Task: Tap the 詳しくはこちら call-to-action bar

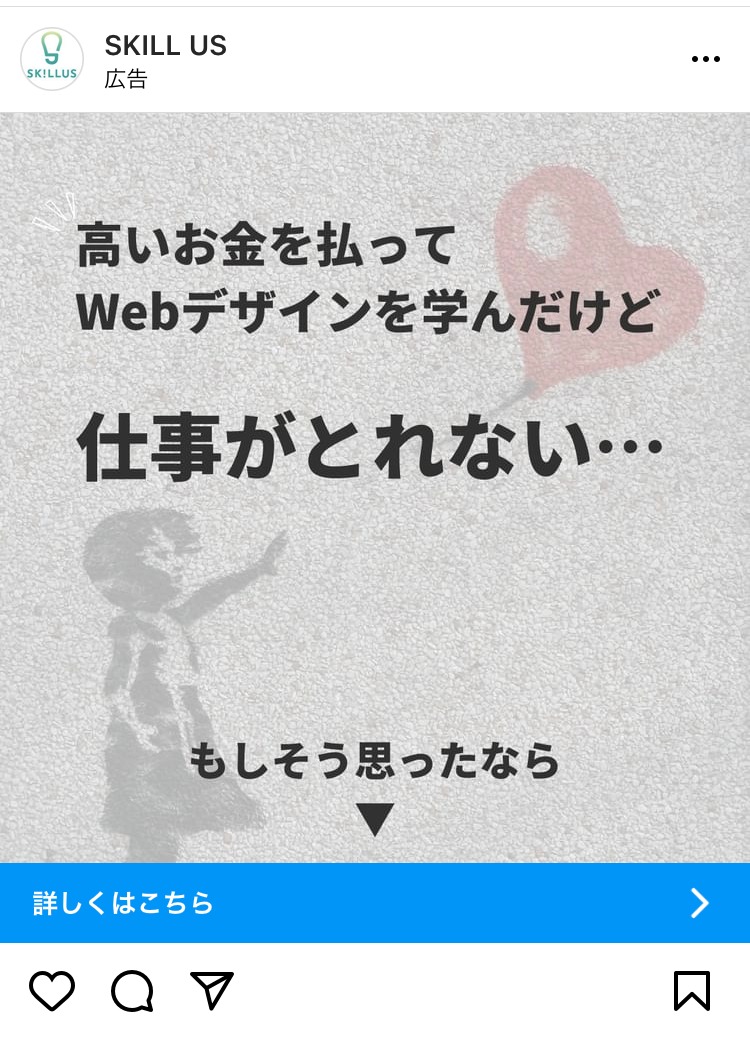Action: click(x=375, y=903)
